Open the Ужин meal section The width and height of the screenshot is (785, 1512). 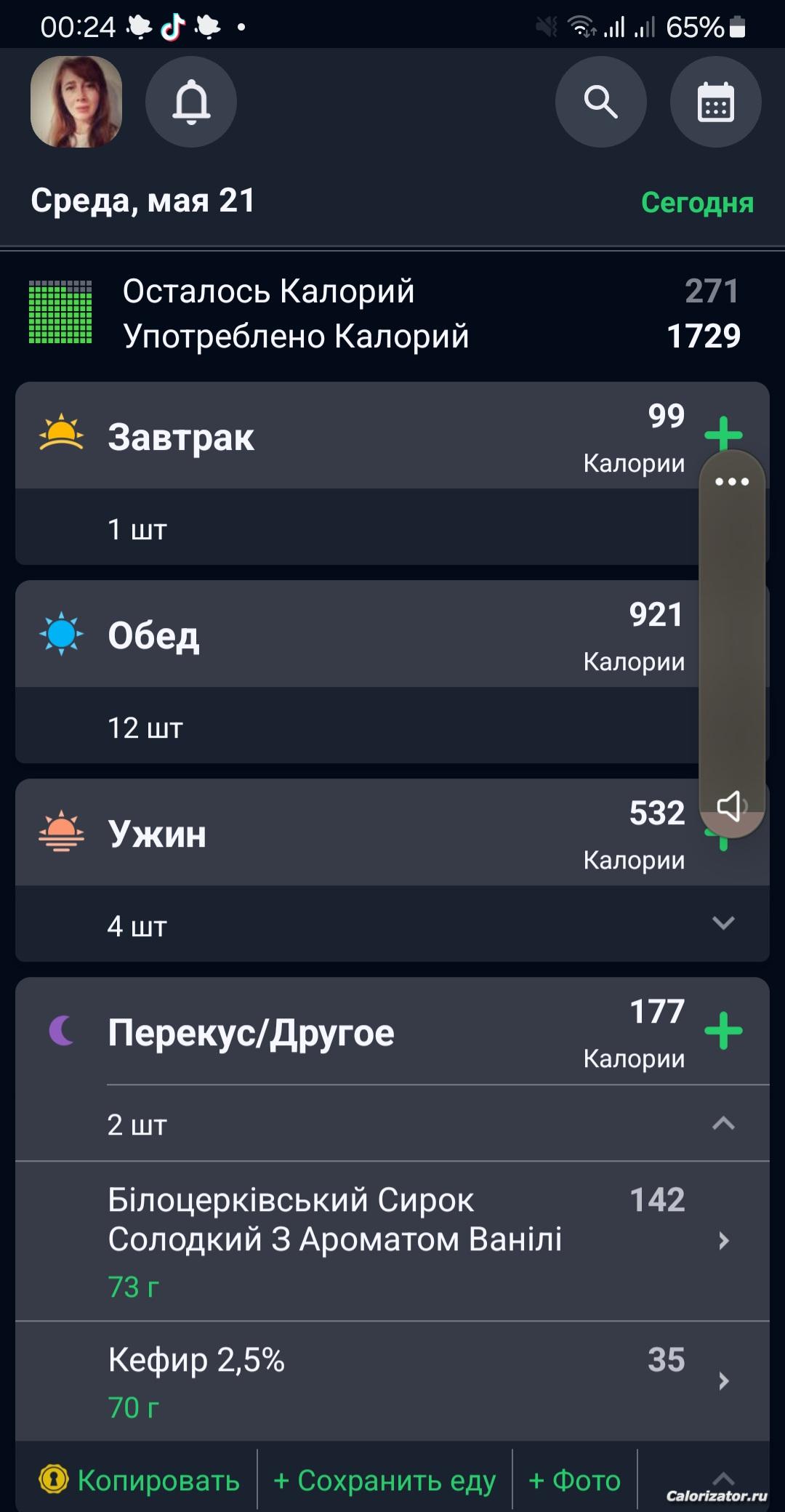coord(356,833)
